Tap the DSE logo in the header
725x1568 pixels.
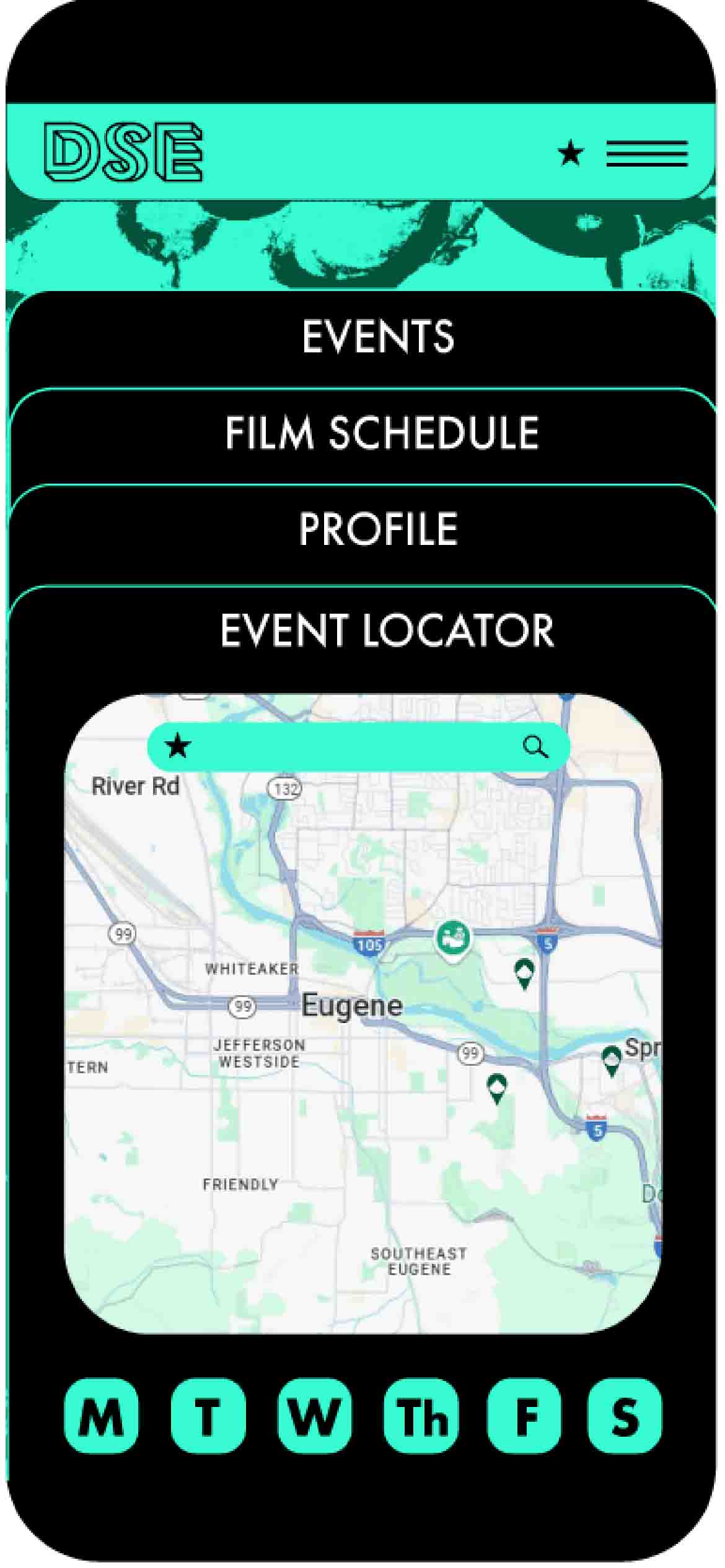pos(123,152)
